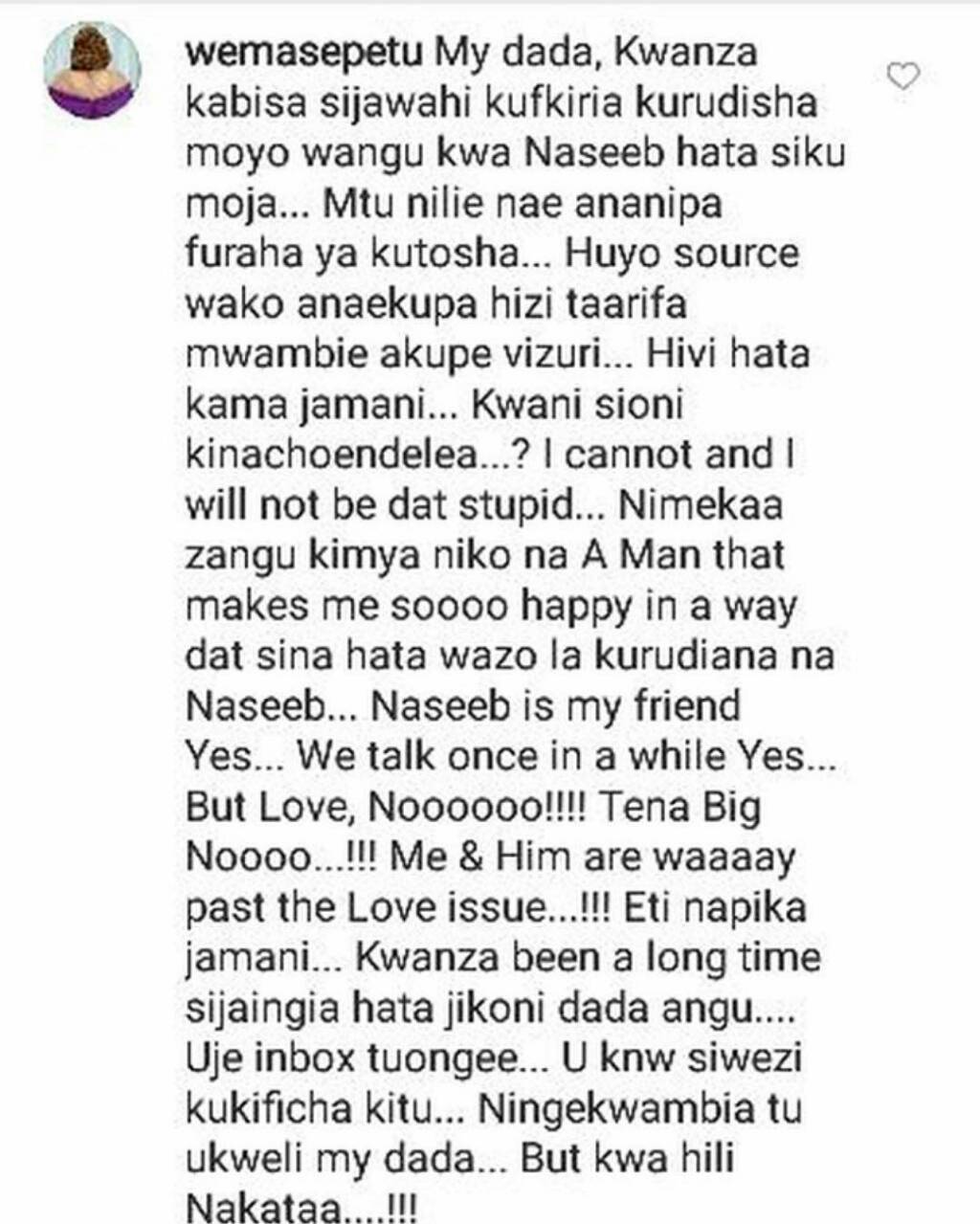This screenshot has width=980, height=1224.
Task: Tap the wemasepetu username
Action: click(304, 52)
